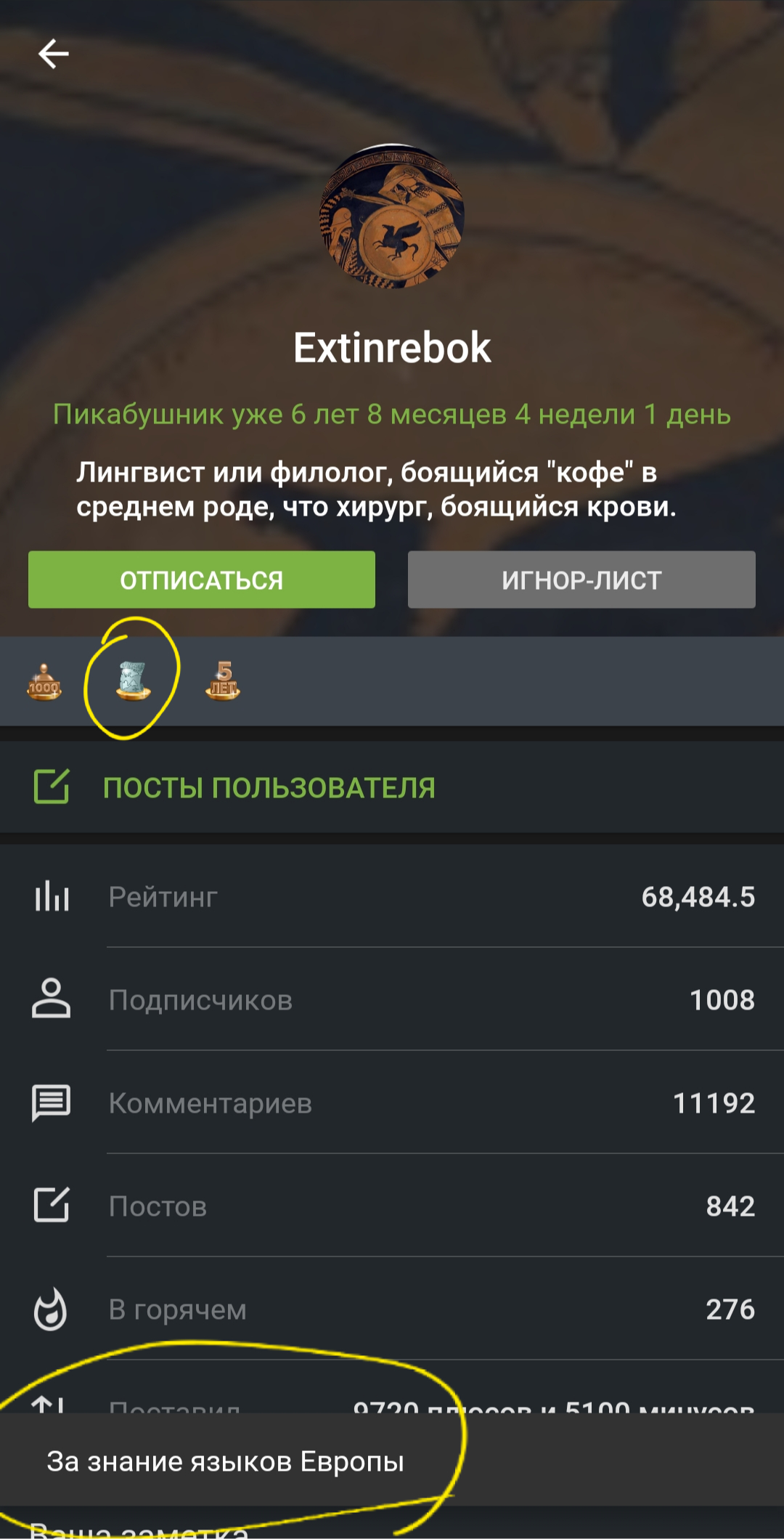Viewport: 784px width, 1539px height.
Task: Open Extinrebok's profile avatar
Action: coord(392,216)
